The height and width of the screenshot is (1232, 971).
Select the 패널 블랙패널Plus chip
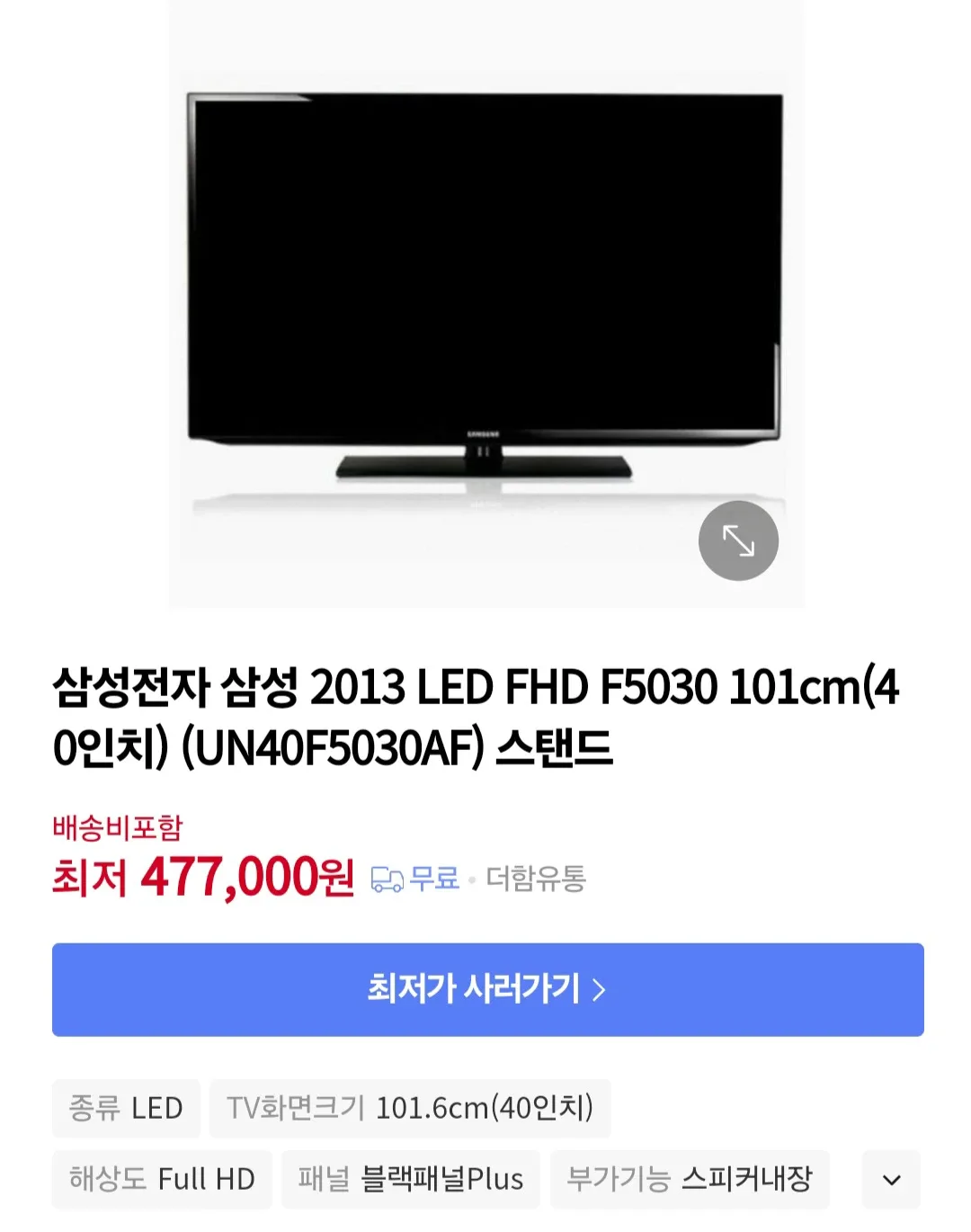click(x=411, y=1179)
